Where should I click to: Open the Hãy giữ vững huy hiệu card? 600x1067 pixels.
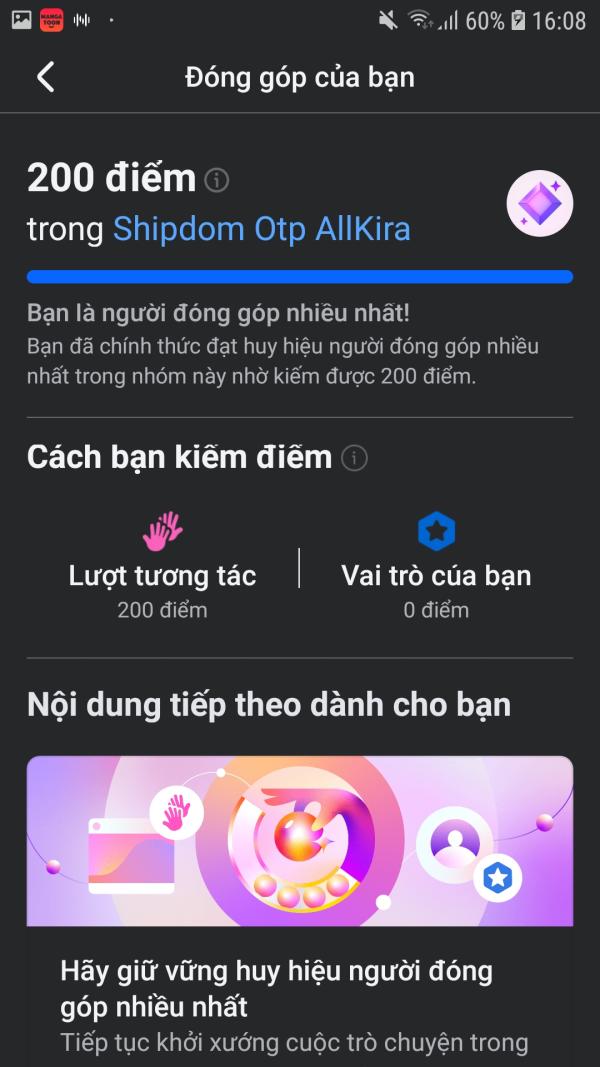point(300,911)
